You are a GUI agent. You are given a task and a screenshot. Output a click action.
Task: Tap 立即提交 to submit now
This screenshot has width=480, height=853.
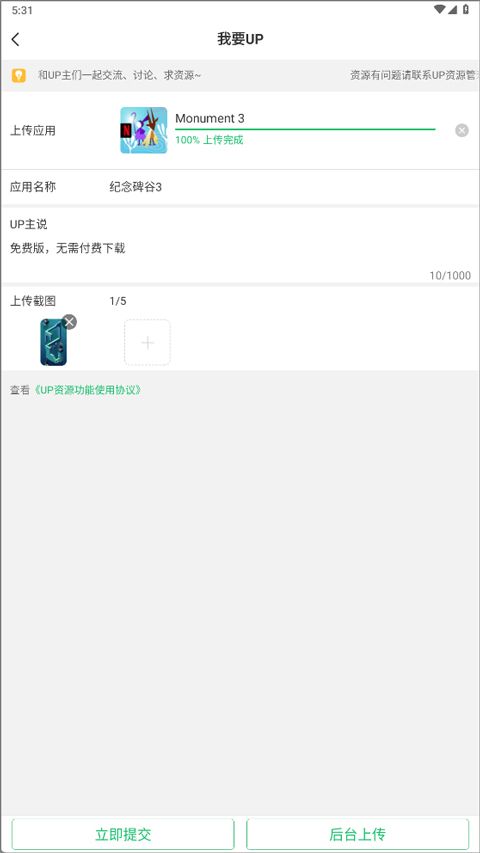point(123,834)
